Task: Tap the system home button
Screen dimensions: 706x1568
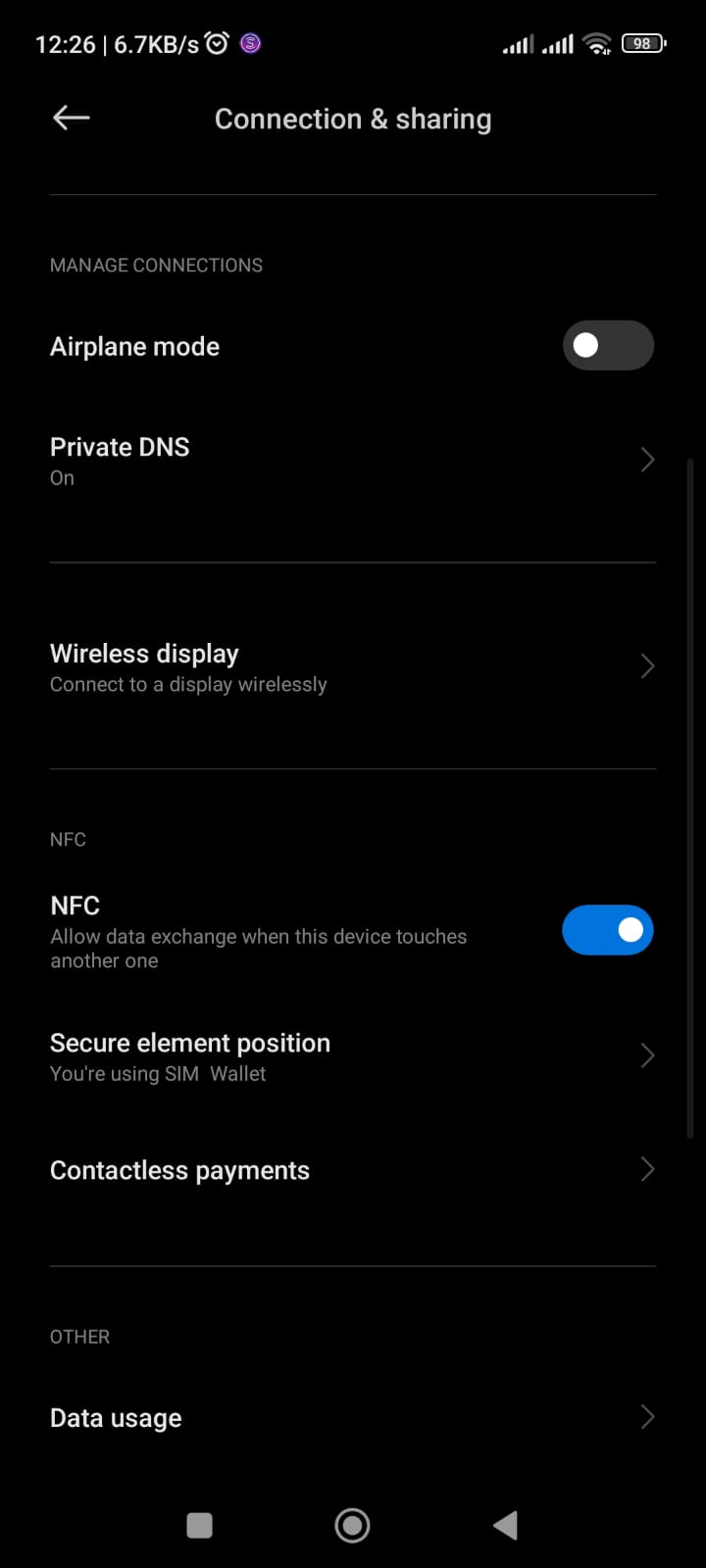Action: pos(352,1525)
